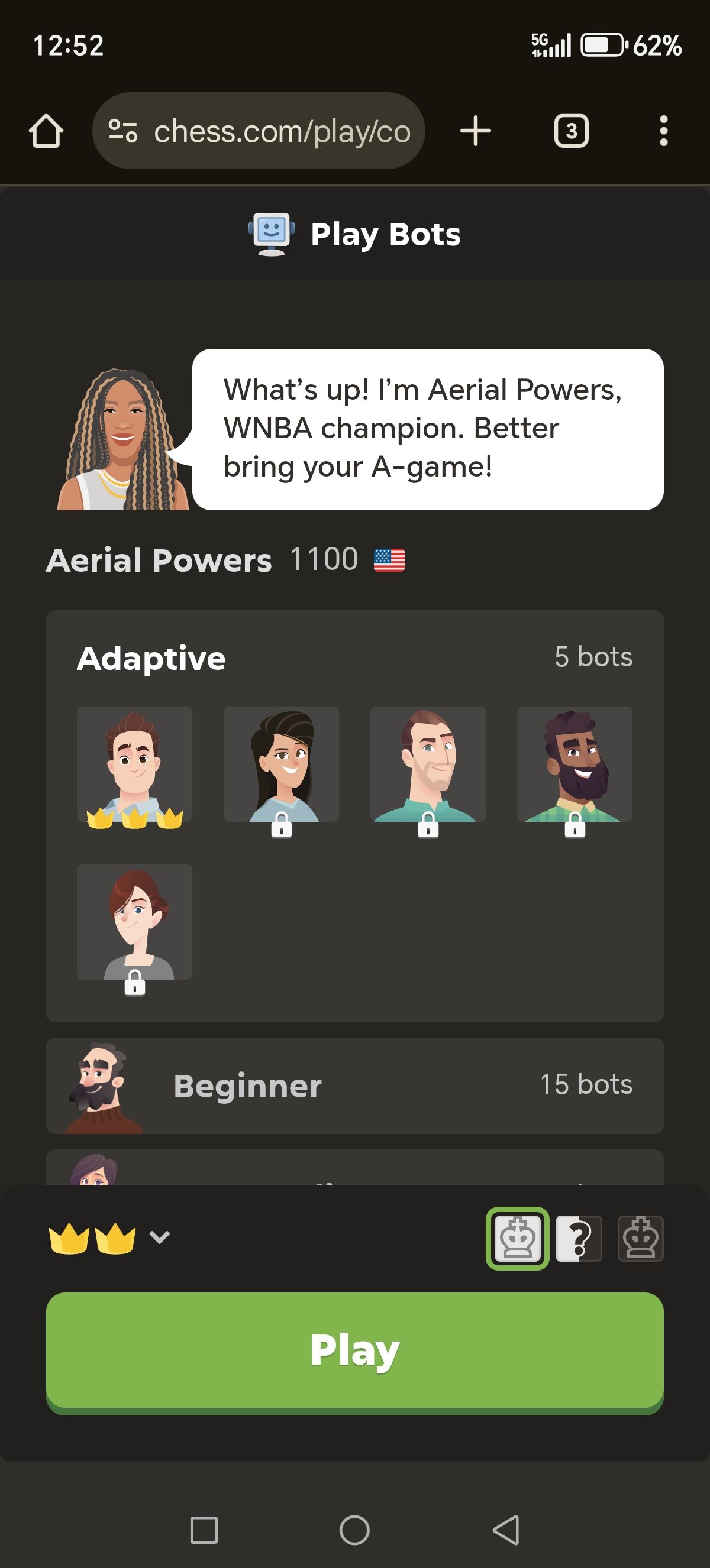Start the game with the Play button
The height and width of the screenshot is (1568, 710).
(354, 1350)
